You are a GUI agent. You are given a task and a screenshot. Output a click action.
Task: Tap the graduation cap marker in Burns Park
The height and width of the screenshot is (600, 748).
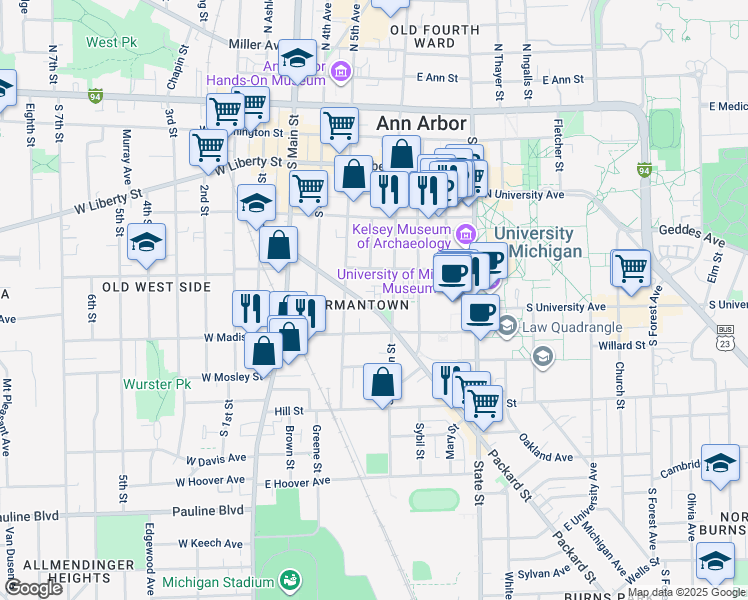[x=714, y=561]
